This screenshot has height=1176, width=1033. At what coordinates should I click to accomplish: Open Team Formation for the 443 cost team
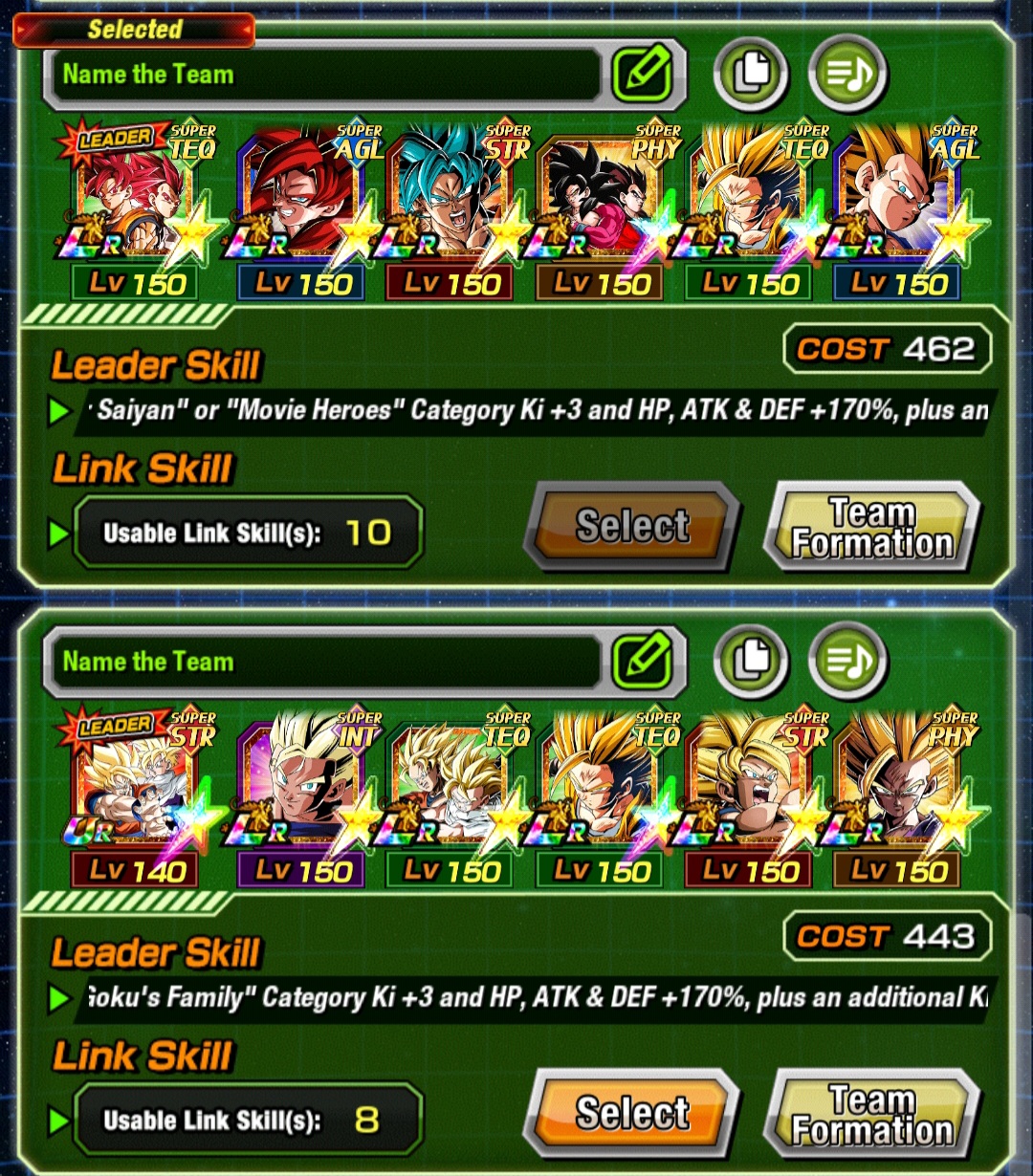[x=872, y=1115]
